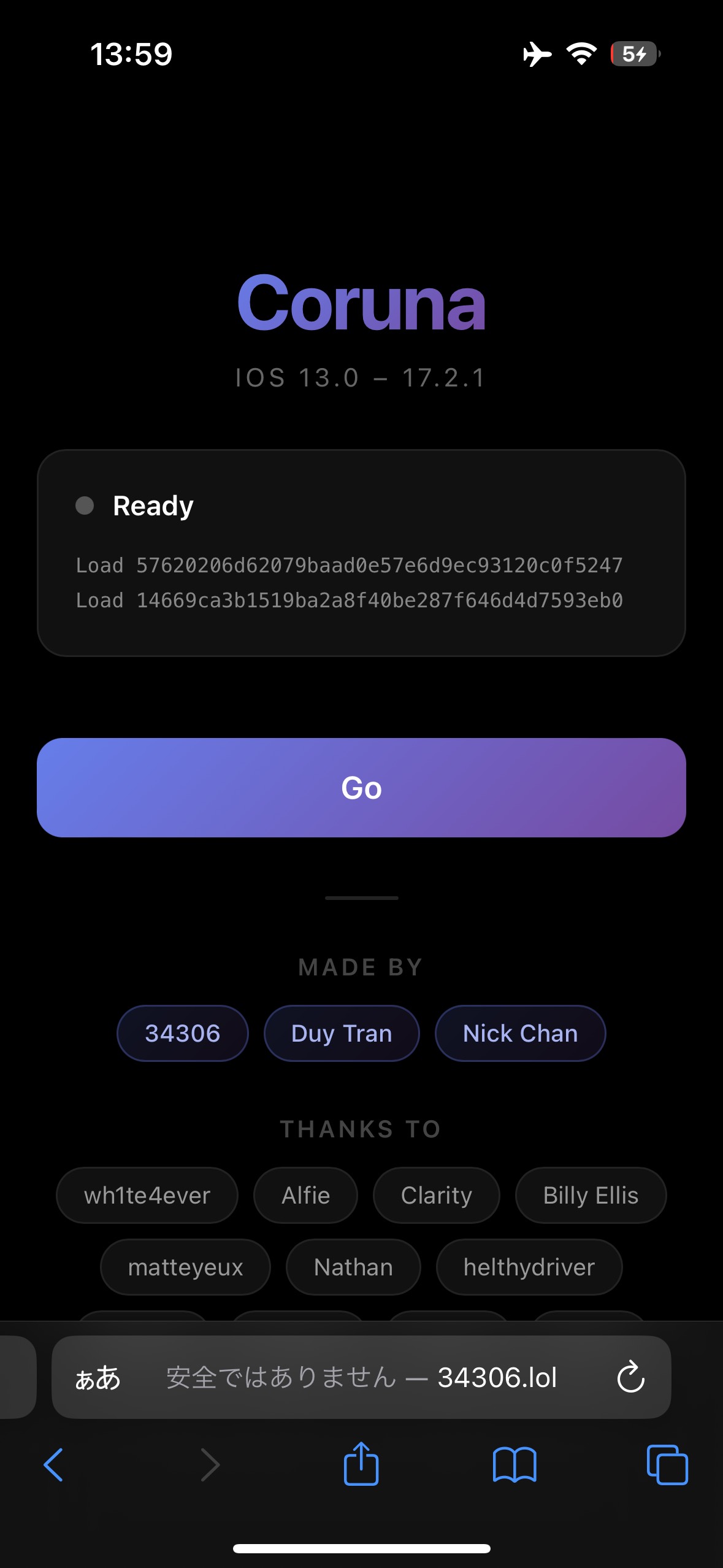Select the Nick Chan chip
This screenshot has height=1568, width=723.
point(520,1033)
